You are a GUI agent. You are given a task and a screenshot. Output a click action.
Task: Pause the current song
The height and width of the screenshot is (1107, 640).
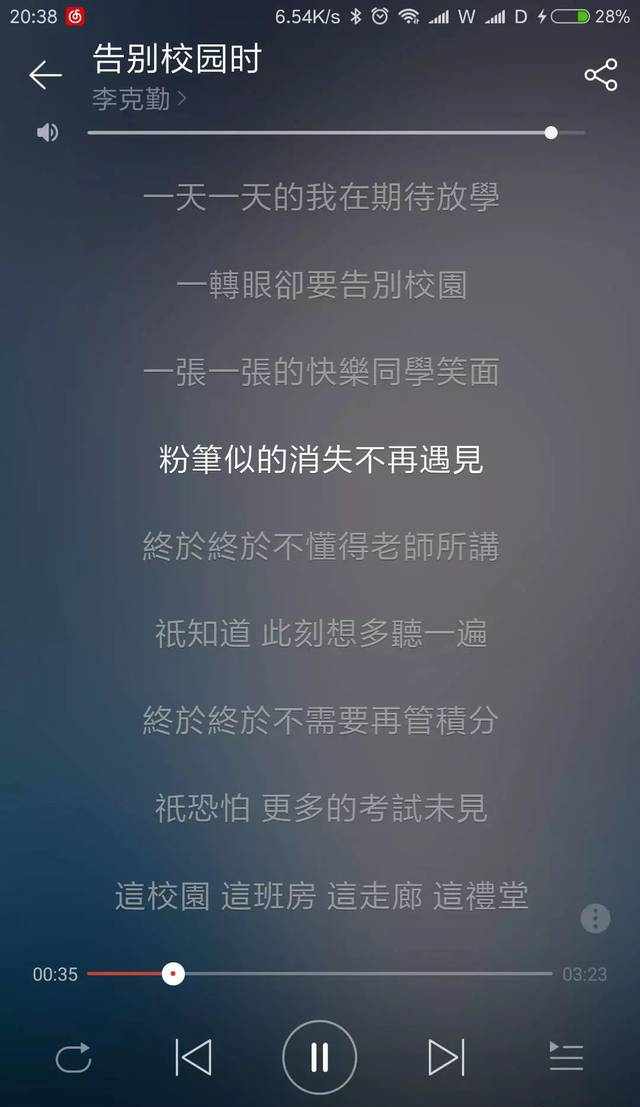320,1057
